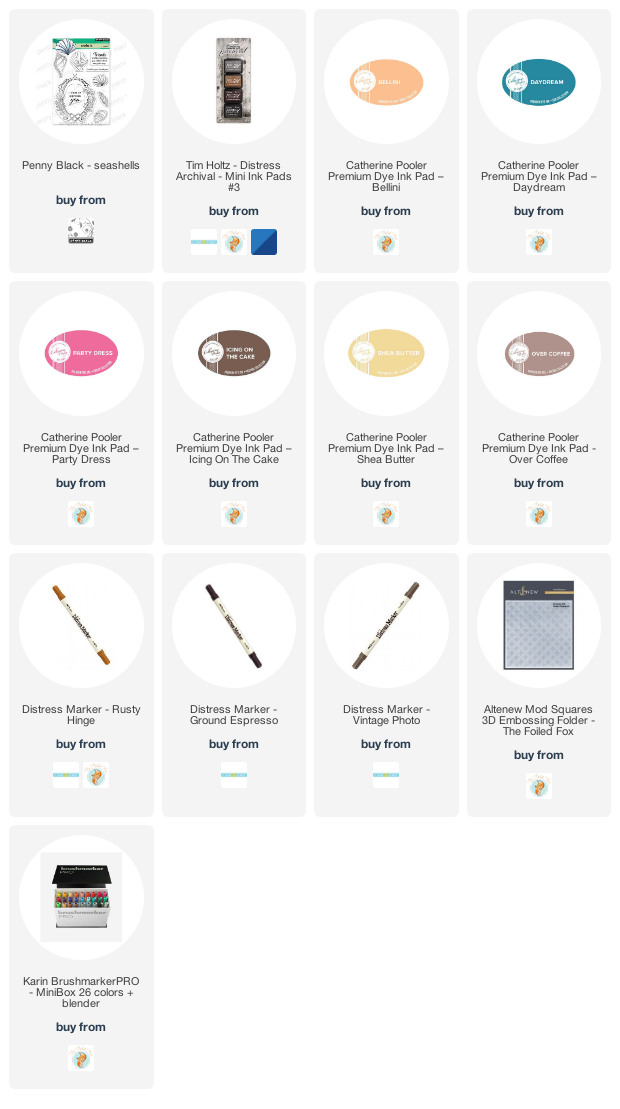Tap the store icon under Penny Black seashells
620x1109 pixels.
81,231
